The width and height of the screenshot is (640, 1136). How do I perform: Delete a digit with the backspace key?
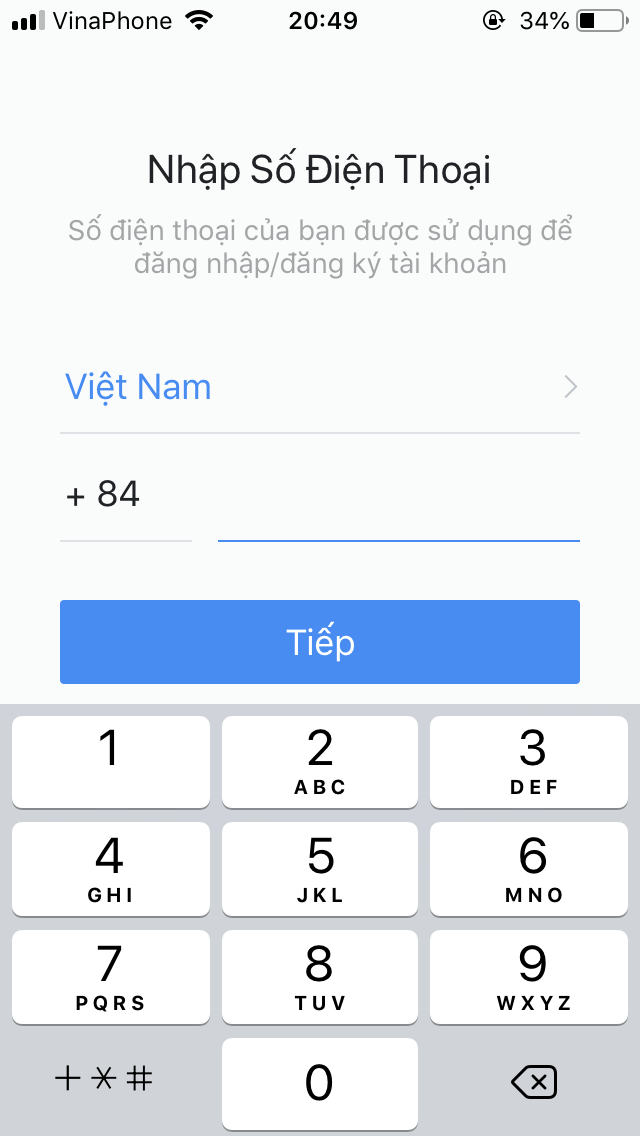pos(533,1082)
